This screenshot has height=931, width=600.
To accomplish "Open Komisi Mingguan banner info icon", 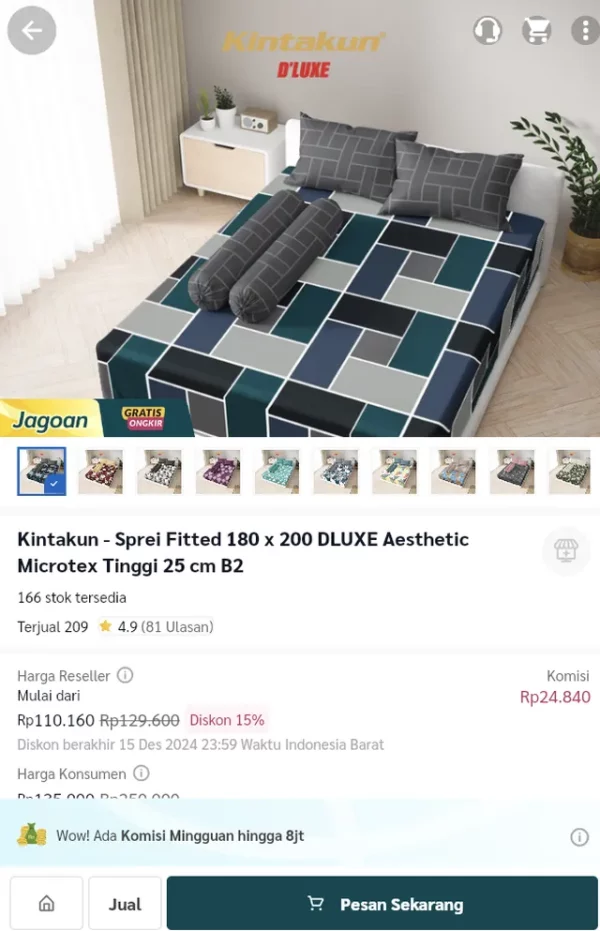I will [579, 837].
